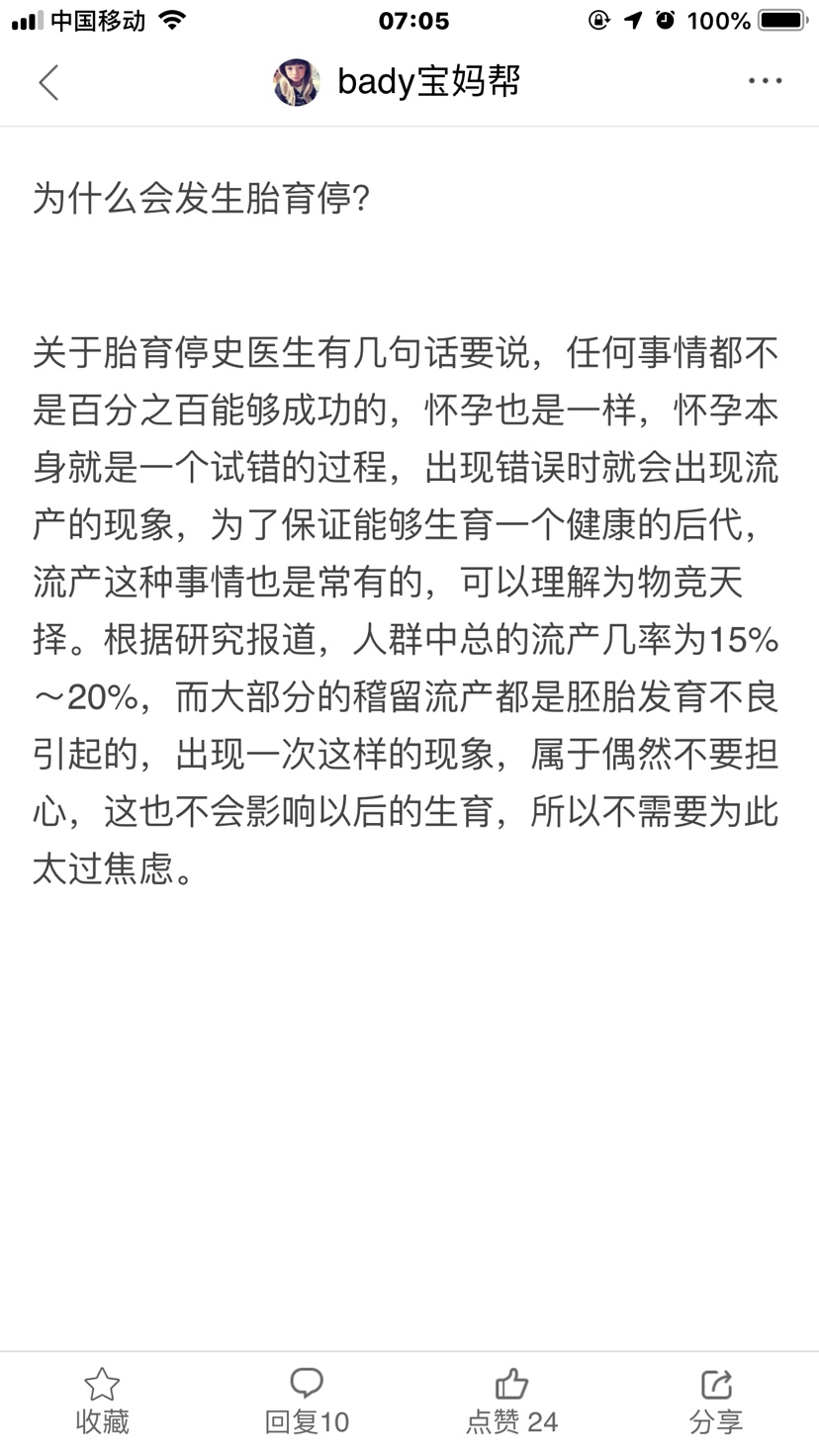Go back using the top-left arrow
This screenshot has width=819, height=1456.
tap(48, 82)
